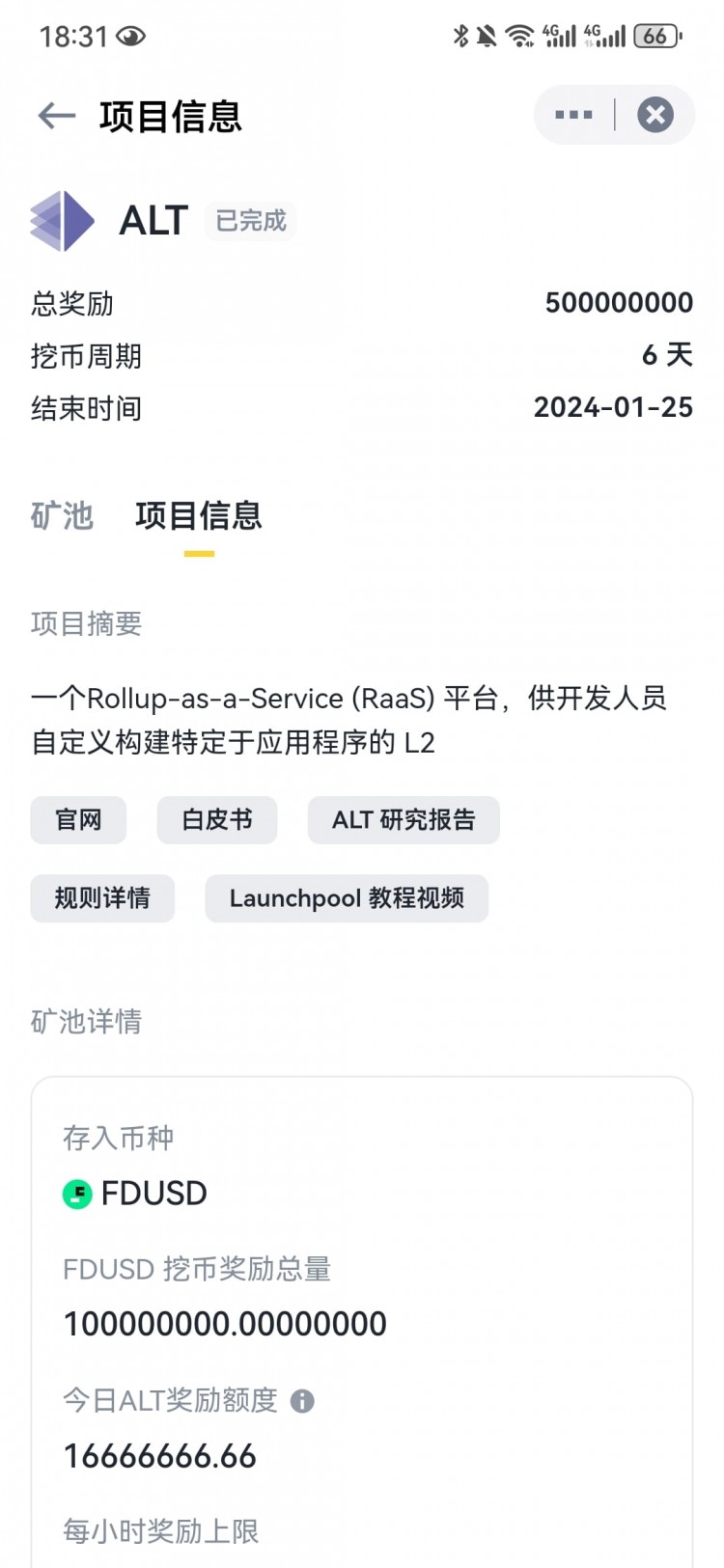Open the 白皮书 whitepaper
724x1568 pixels.
click(x=216, y=819)
